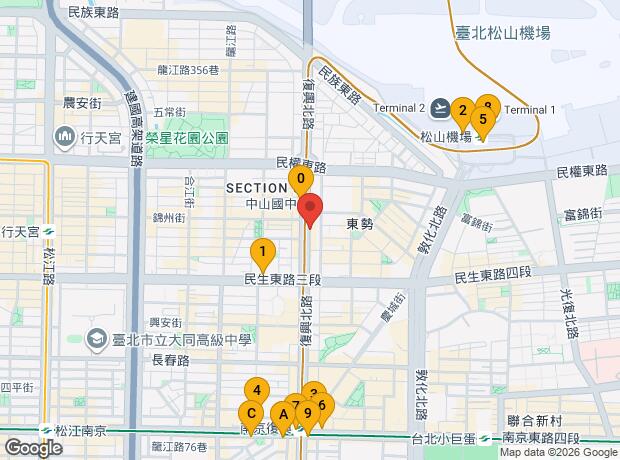
Task: Open the 行天宮 temple place icon
Action: [x=64, y=137]
